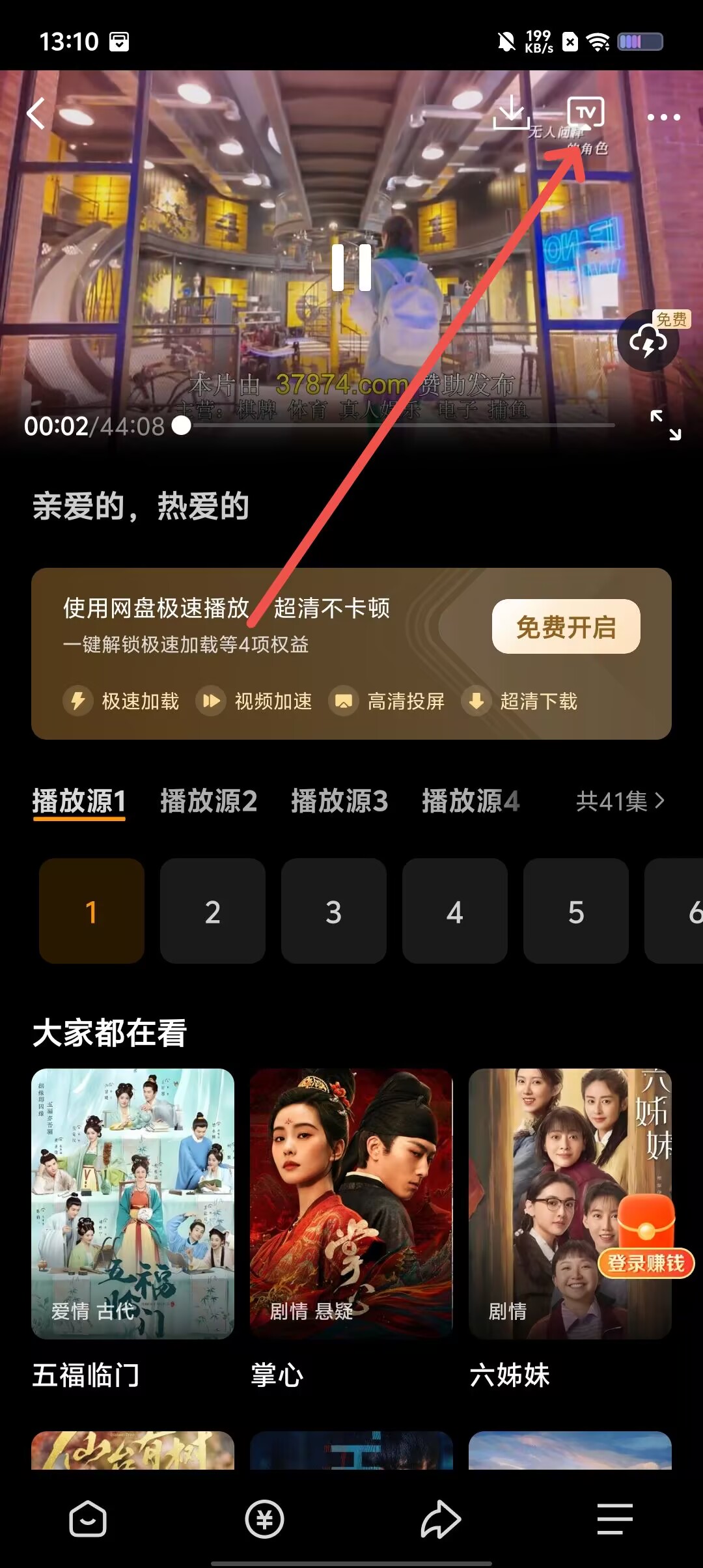Image resolution: width=703 pixels, height=1568 pixels.
Task: Open the three-dot overflow menu
Action: [663, 117]
